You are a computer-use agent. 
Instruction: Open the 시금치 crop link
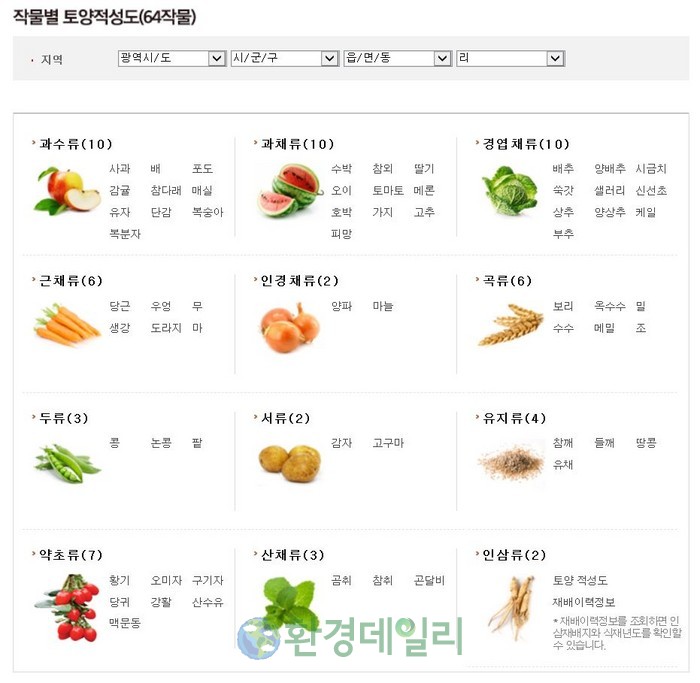coord(651,169)
